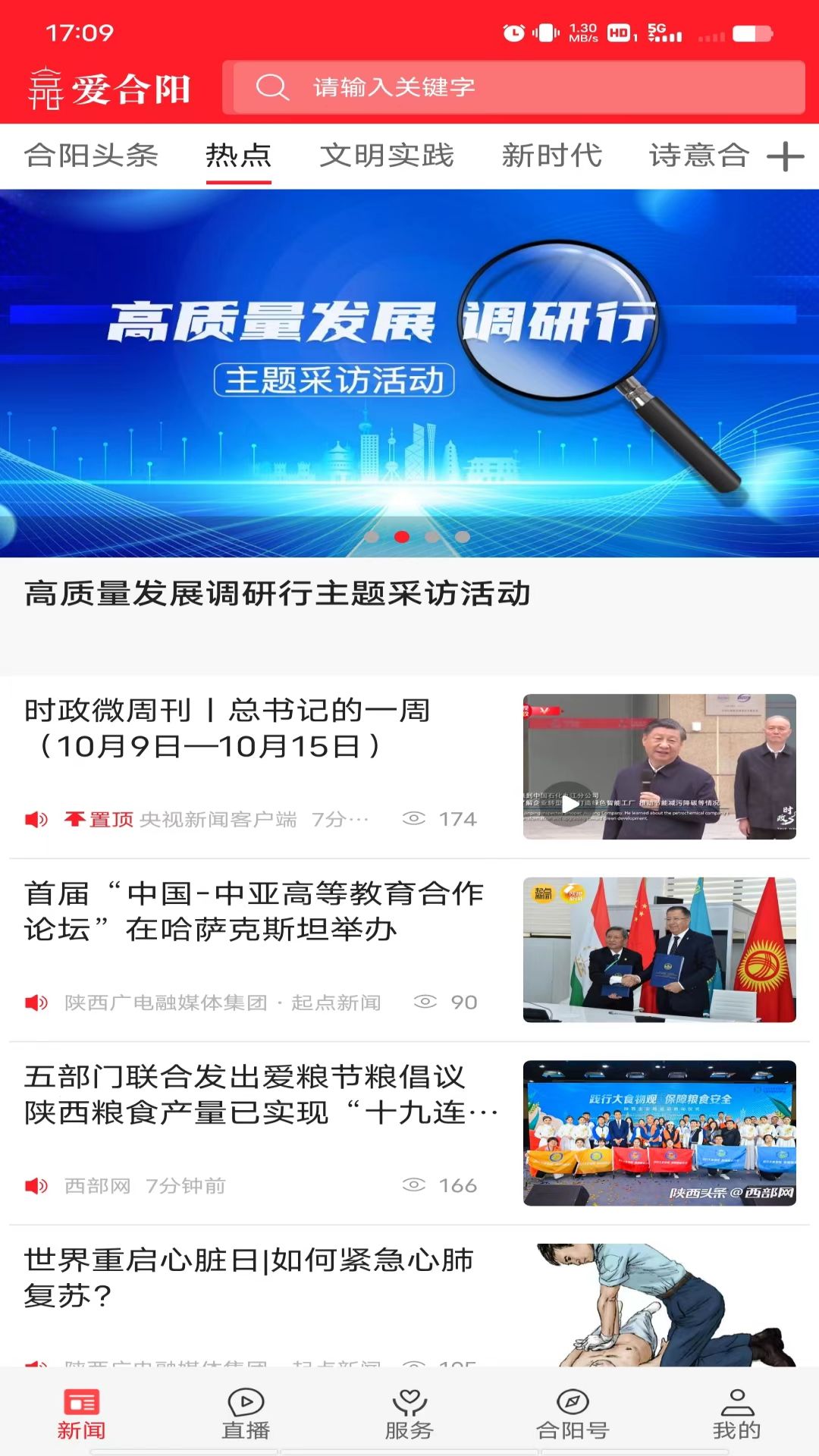Select the 新闻 bottom tab

[82, 1414]
